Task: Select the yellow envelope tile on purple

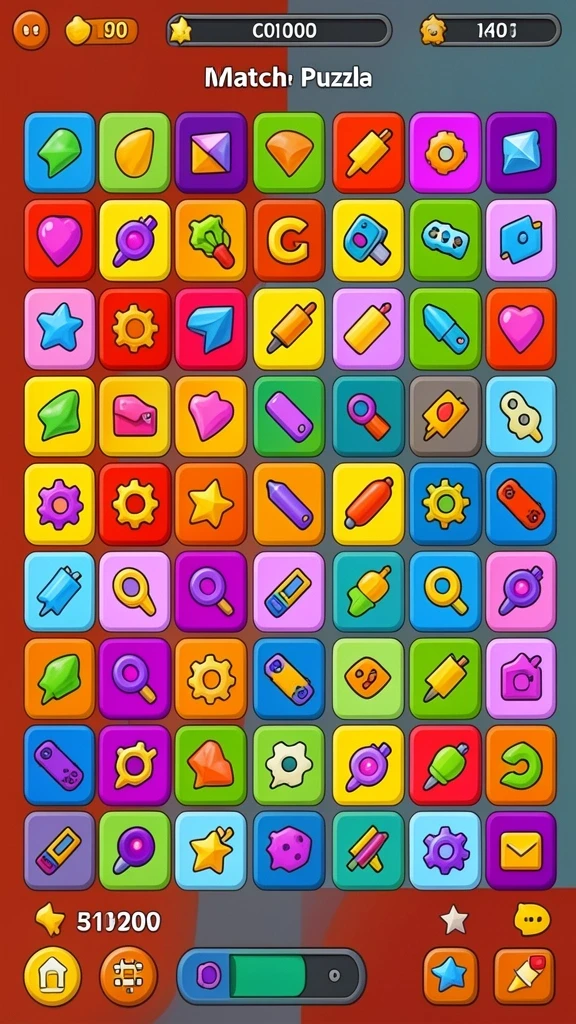Action: coord(520,850)
